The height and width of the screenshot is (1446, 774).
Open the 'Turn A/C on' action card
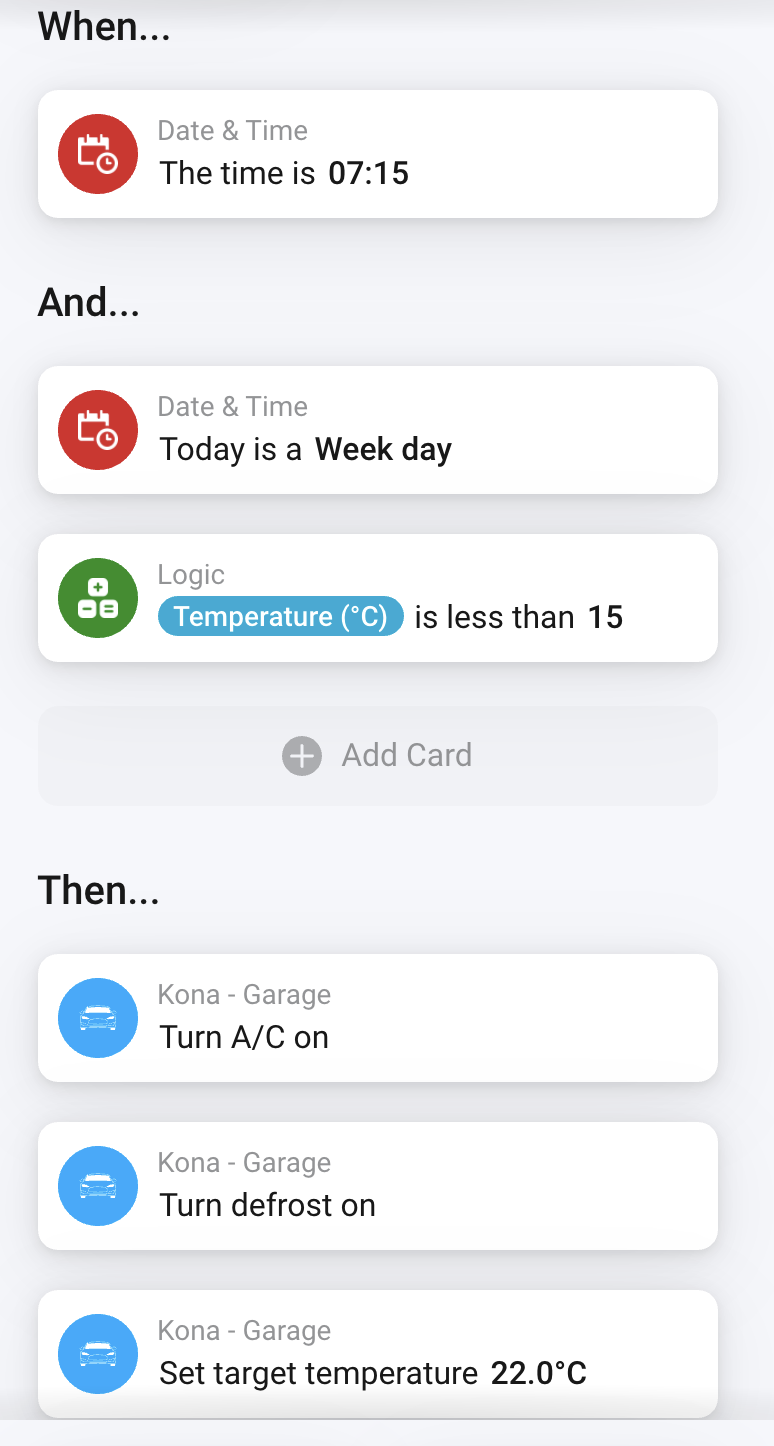[x=377, y=1018]
